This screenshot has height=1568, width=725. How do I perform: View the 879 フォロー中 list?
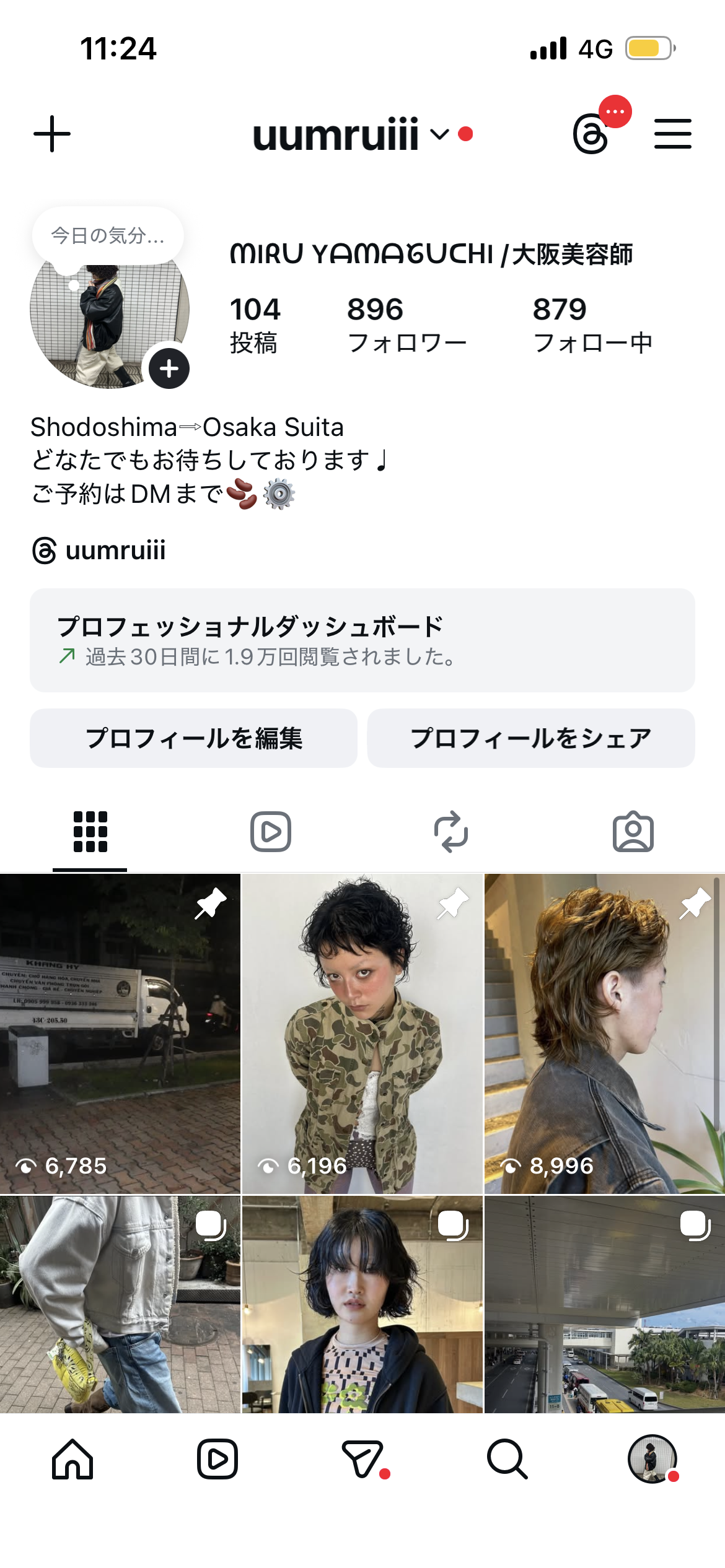(x=592, y=325)
